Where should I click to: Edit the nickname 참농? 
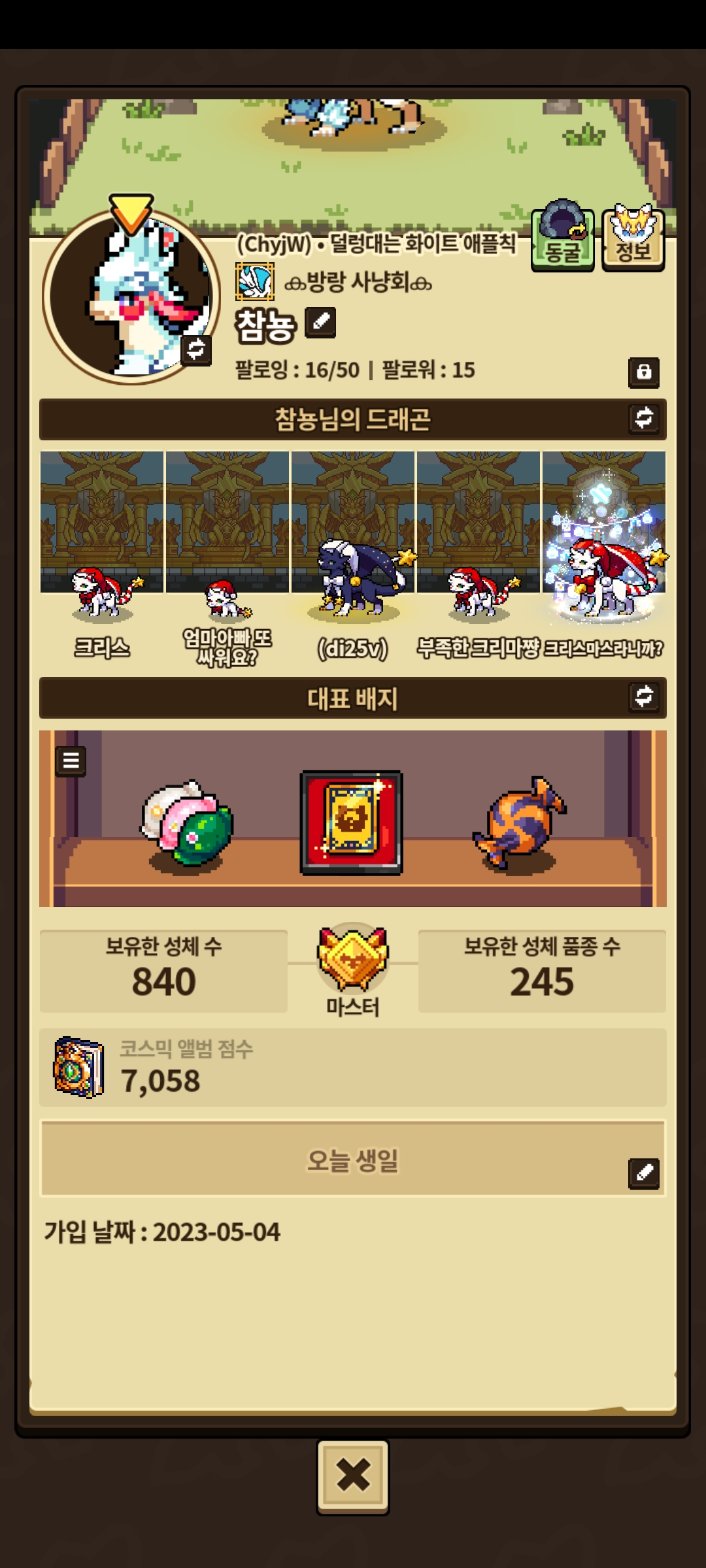click(x=321, y=322)
